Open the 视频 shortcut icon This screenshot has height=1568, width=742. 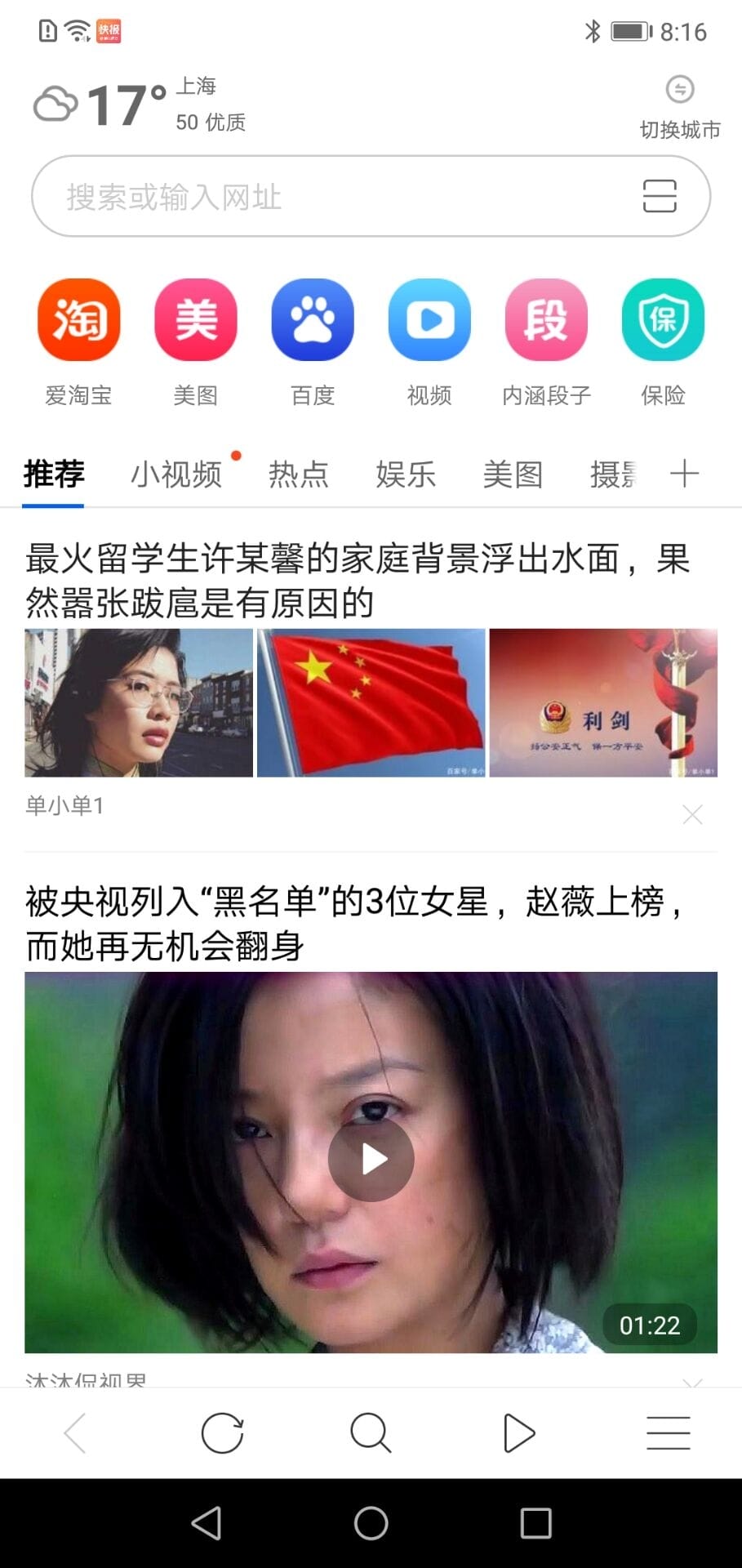click(x=429, y=319)
